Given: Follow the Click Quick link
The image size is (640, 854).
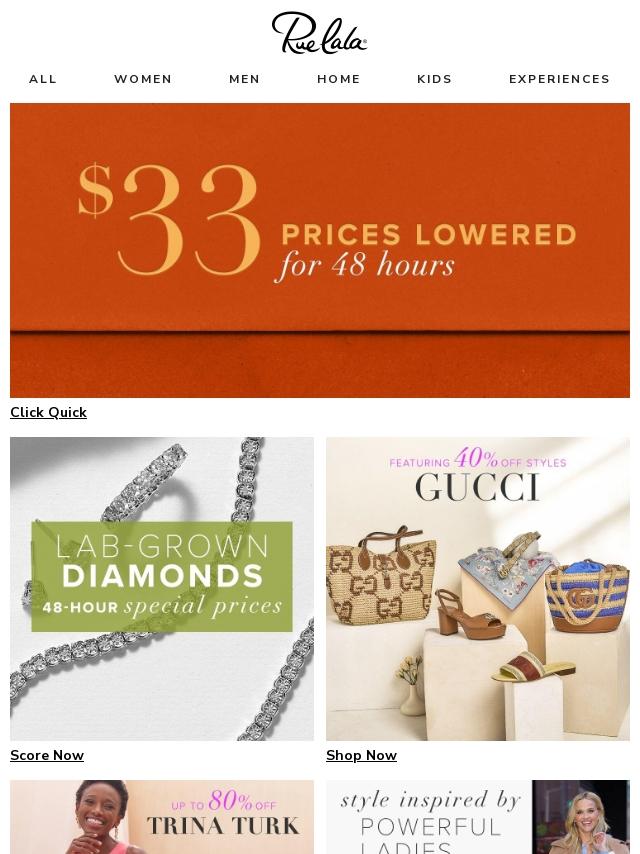Looking at the screenshot, I should 48,412.
